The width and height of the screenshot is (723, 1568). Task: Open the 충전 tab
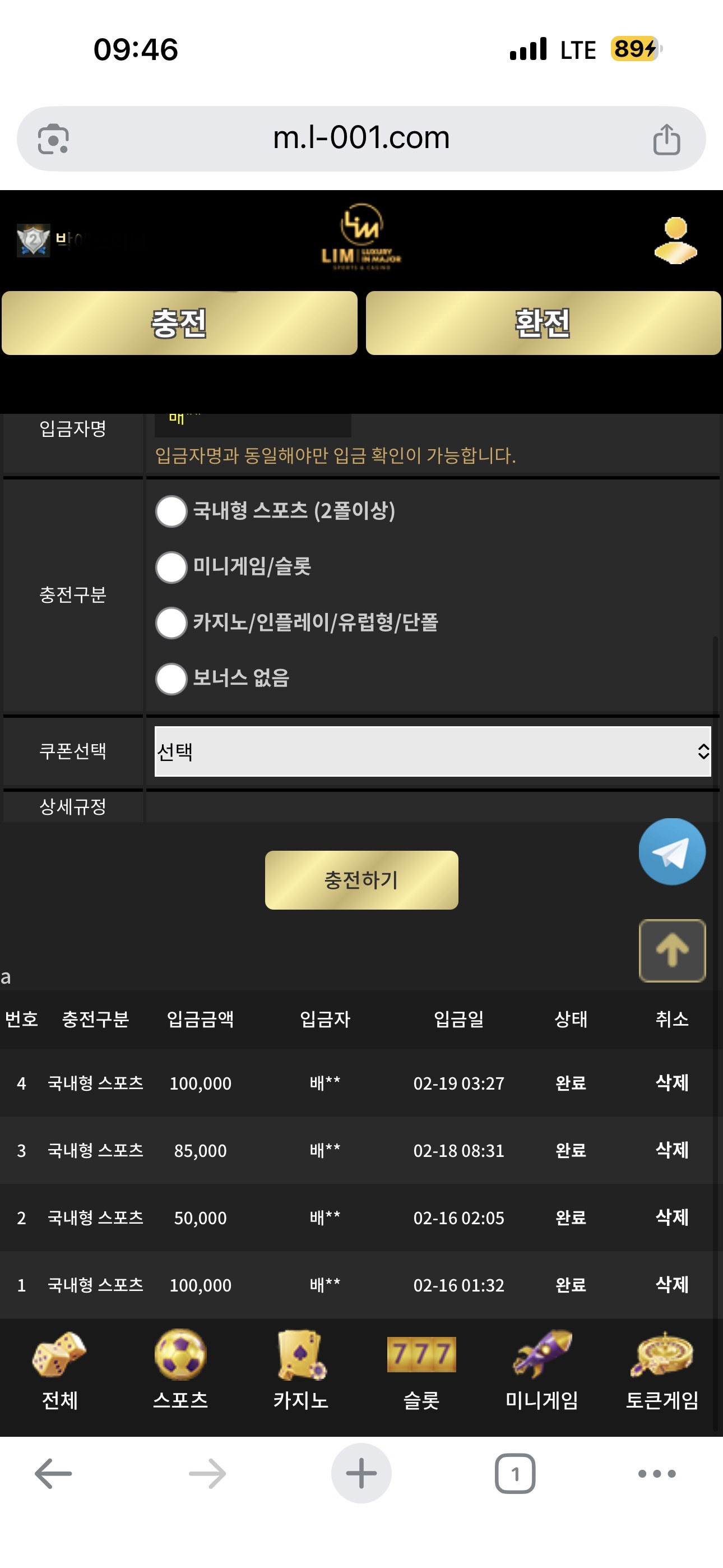pos(179,322)
